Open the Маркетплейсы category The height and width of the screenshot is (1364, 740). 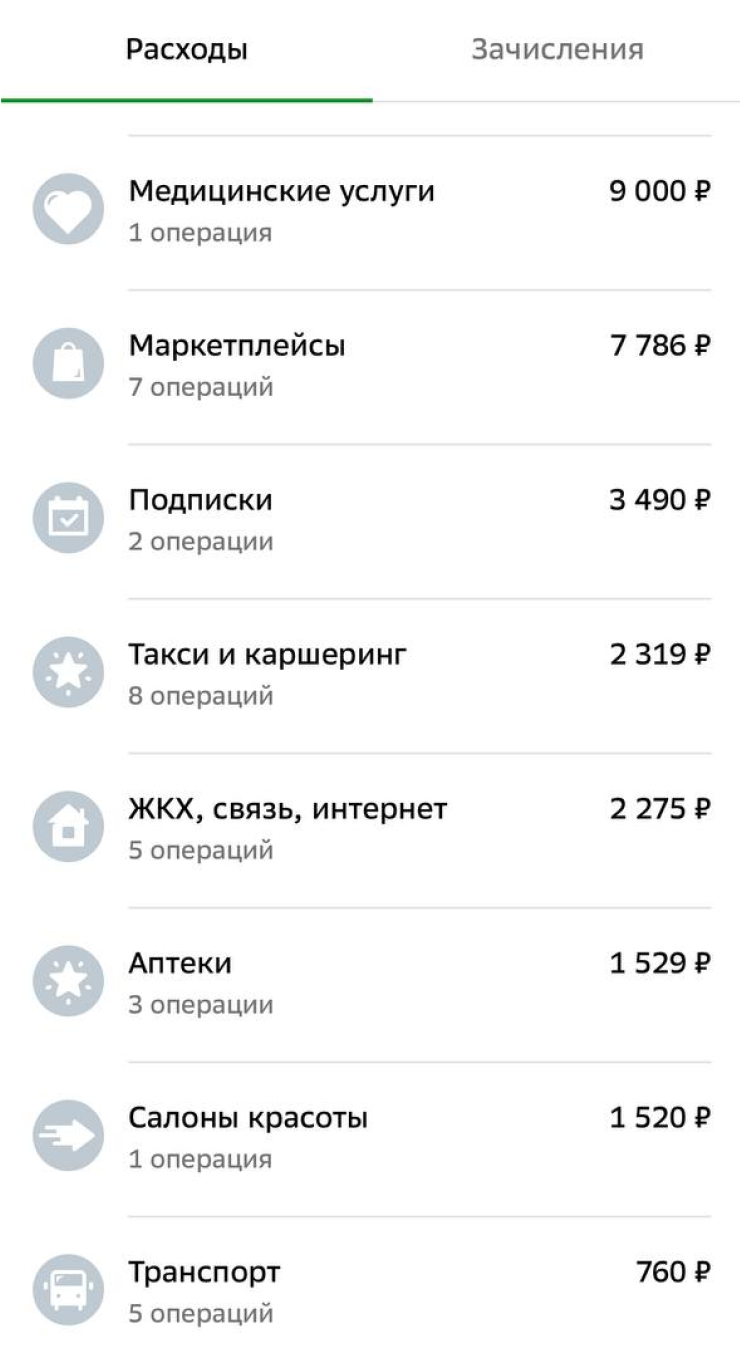370,367
